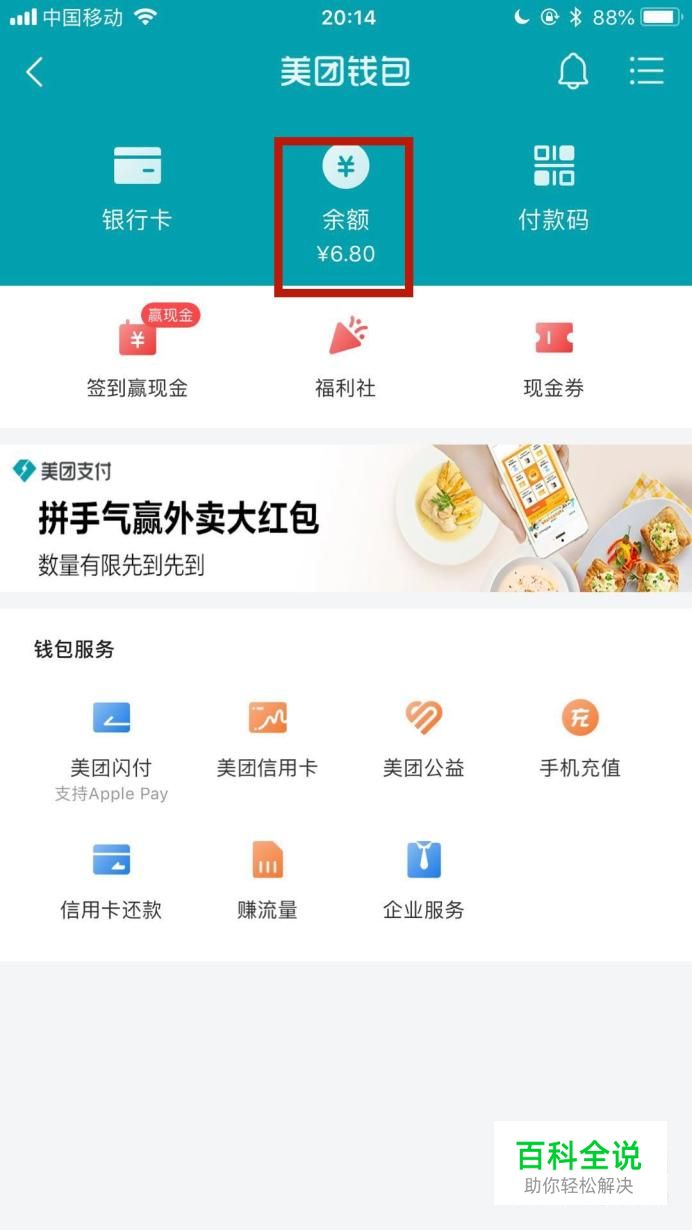
Task: Open 现金券 vouchers
Action: point(553,359)
